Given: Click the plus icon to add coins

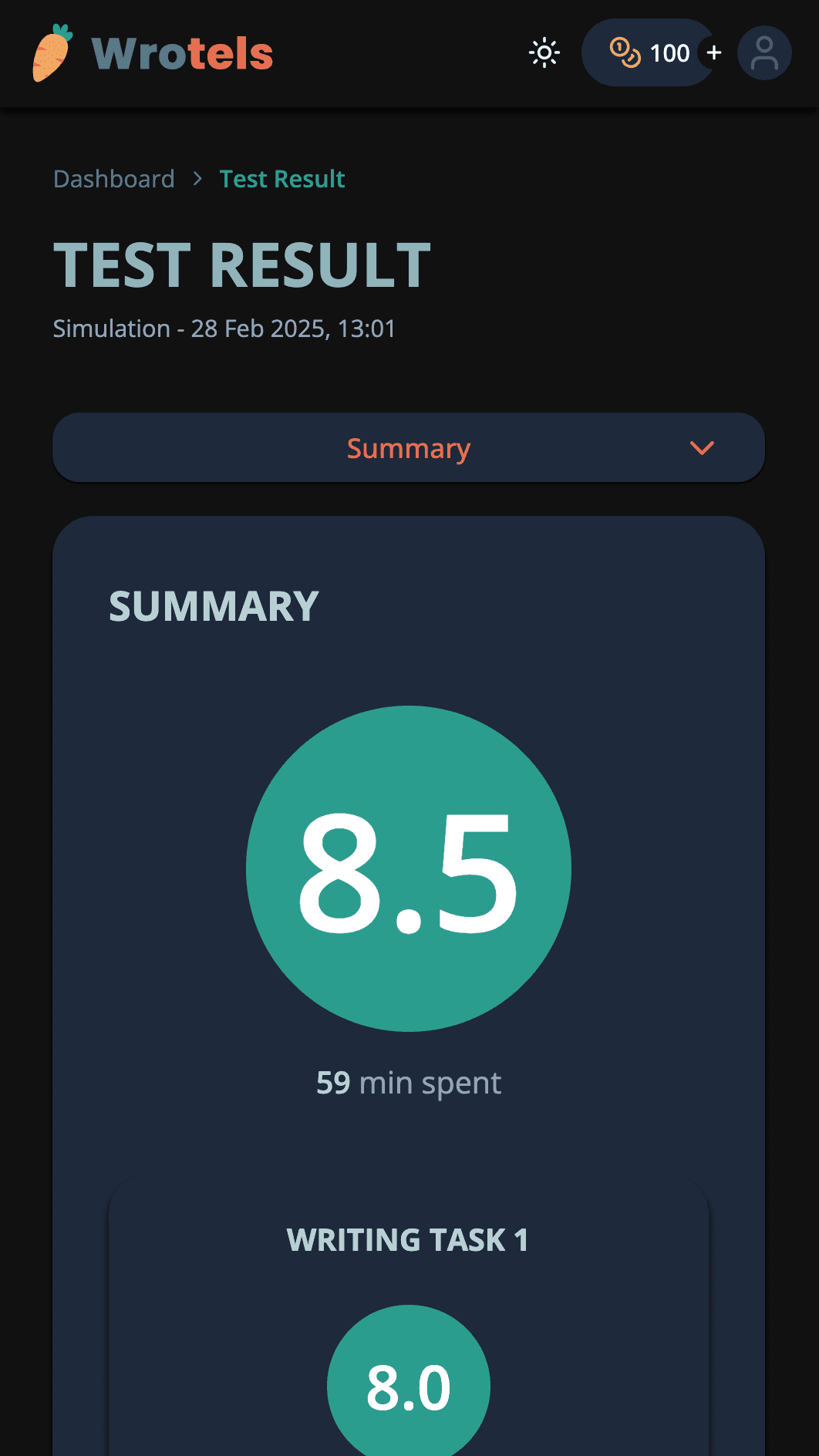Looking at the screenshot, I should point(713,52).
